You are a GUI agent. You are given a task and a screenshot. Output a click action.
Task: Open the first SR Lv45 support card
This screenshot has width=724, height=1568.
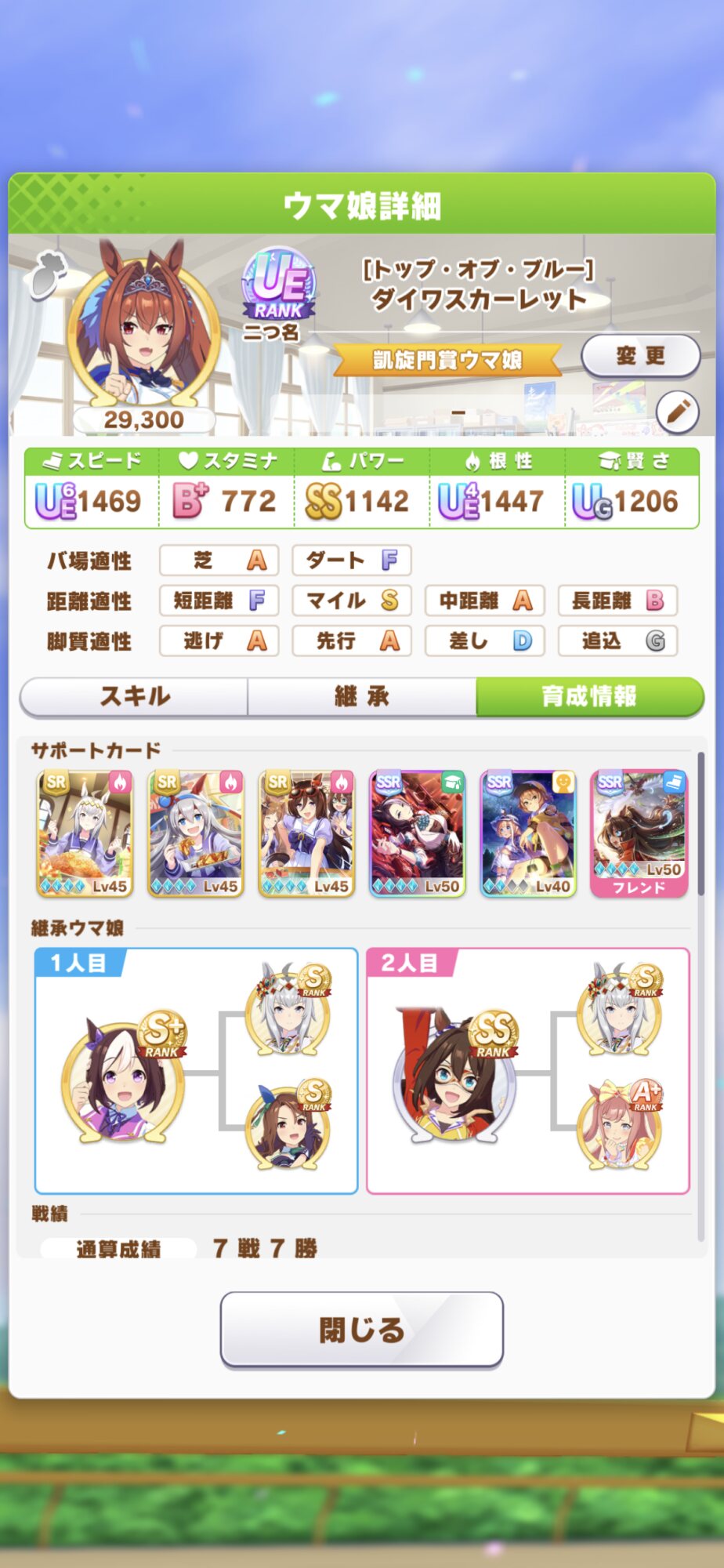[85, 833]
